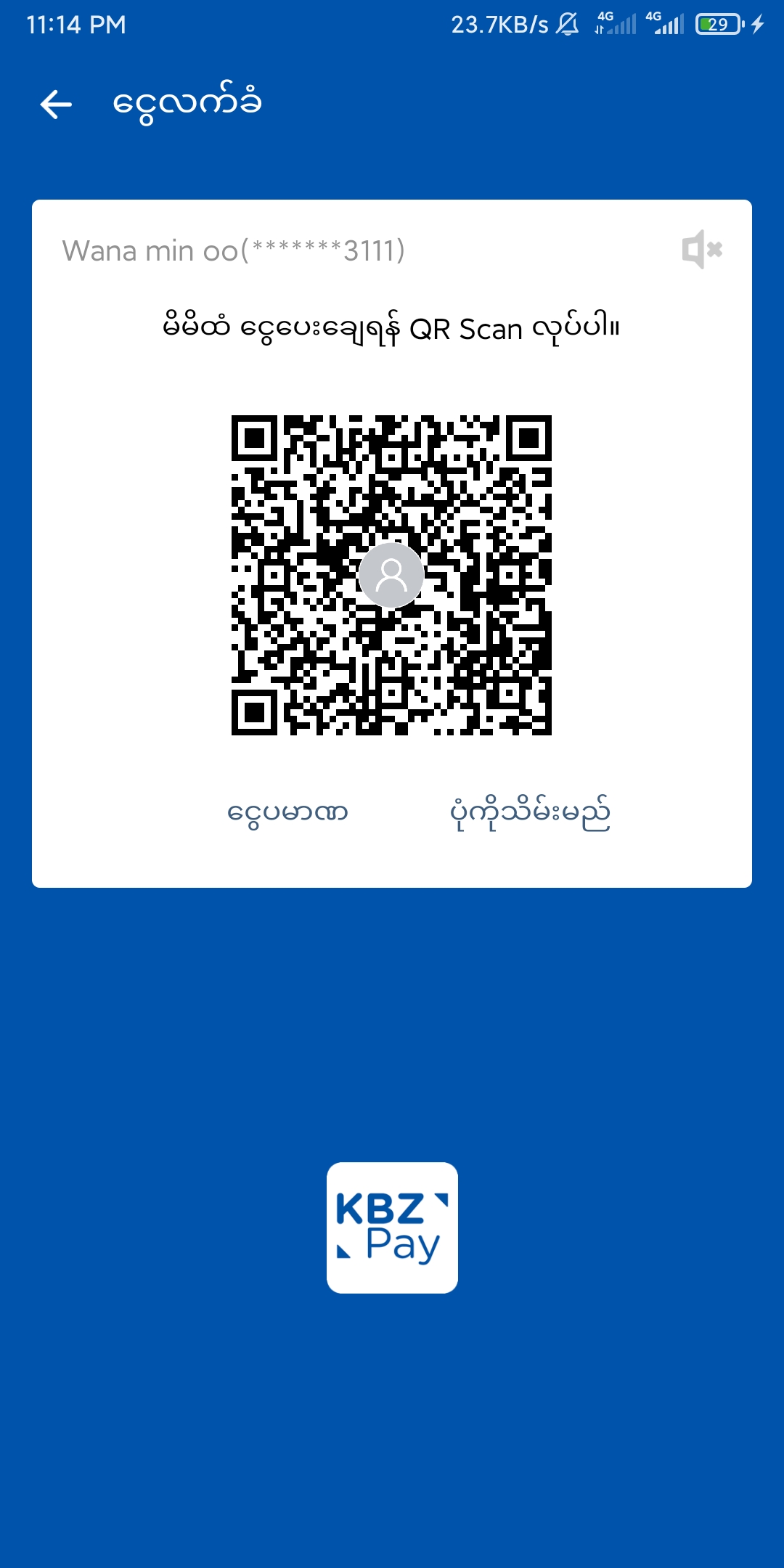Go back using the top-left arrow
The image size is (784, 1568).
[x=56, y=105]
